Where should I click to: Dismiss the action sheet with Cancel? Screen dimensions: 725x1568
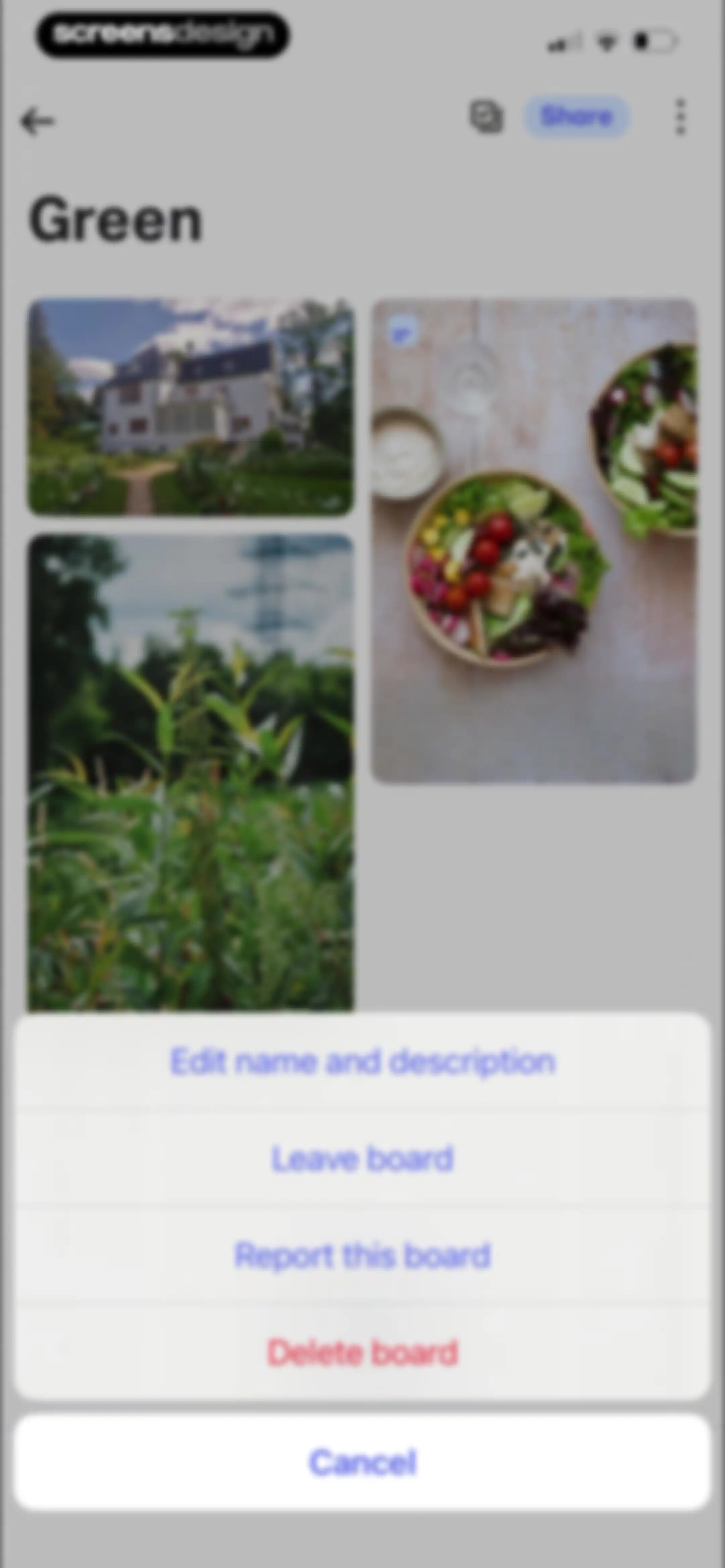coord(362,1462)
